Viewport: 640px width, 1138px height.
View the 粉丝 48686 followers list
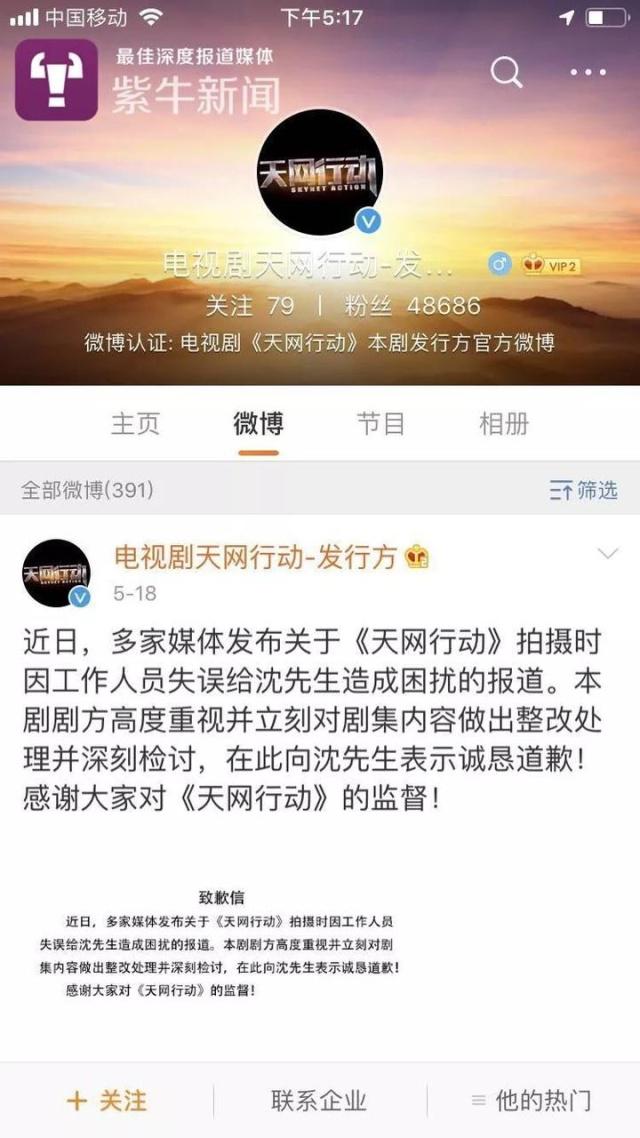point(412,306)
